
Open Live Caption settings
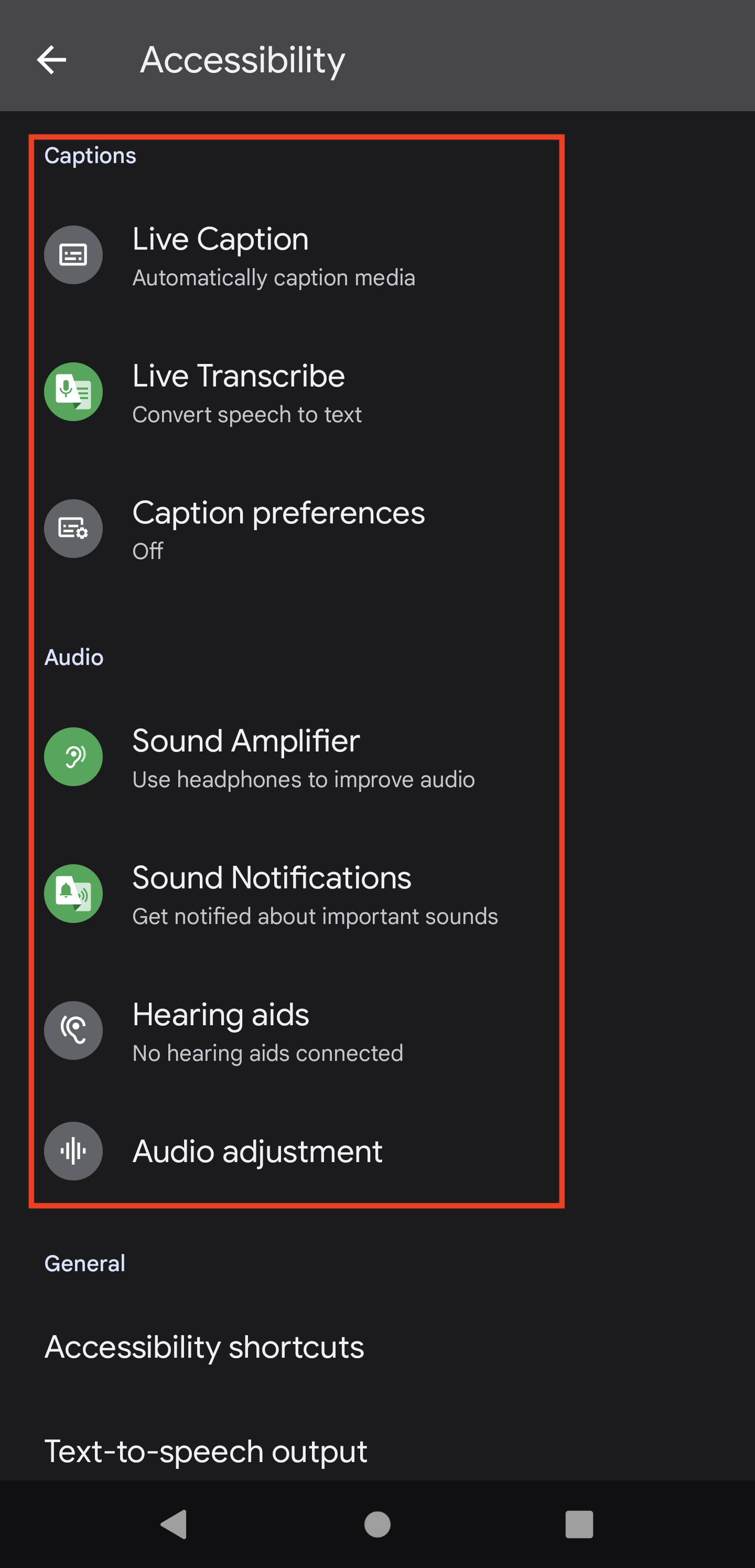[377, 255]
